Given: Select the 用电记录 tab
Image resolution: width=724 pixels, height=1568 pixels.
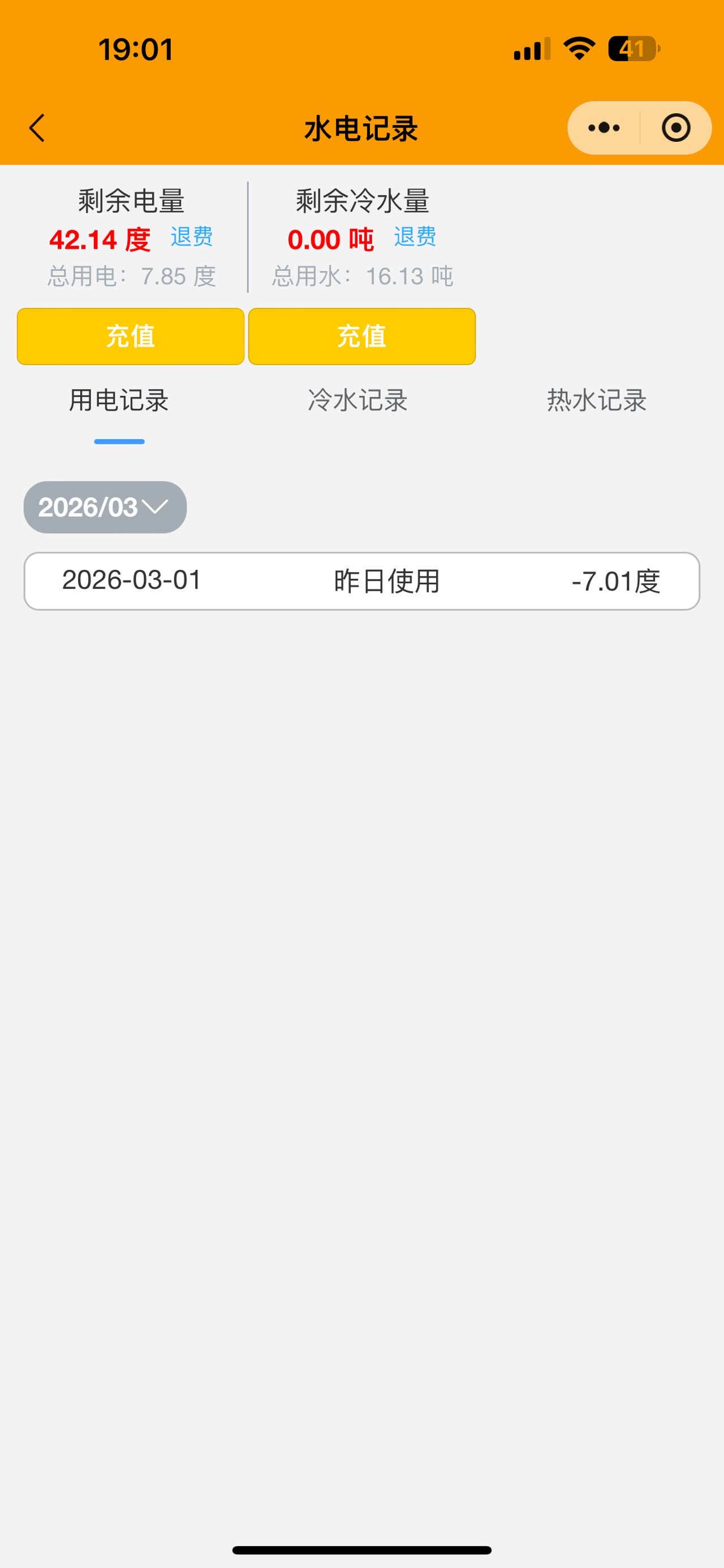Looking at the screenshot, I should point(119,401).
